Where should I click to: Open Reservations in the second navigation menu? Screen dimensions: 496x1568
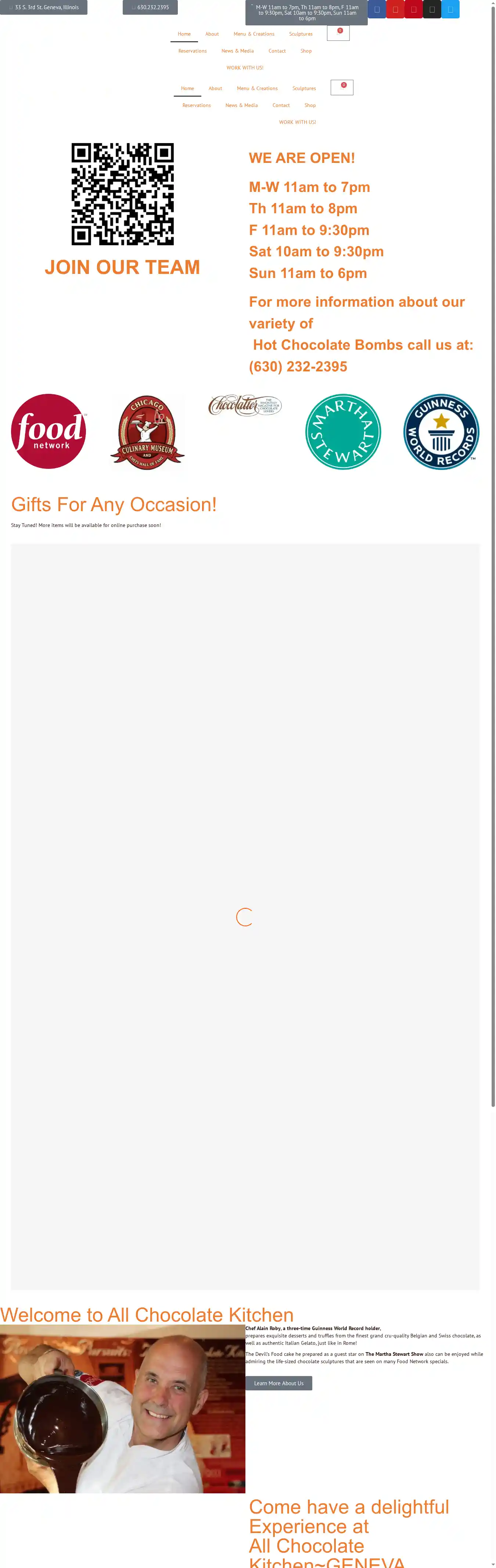tap(196, 105)
